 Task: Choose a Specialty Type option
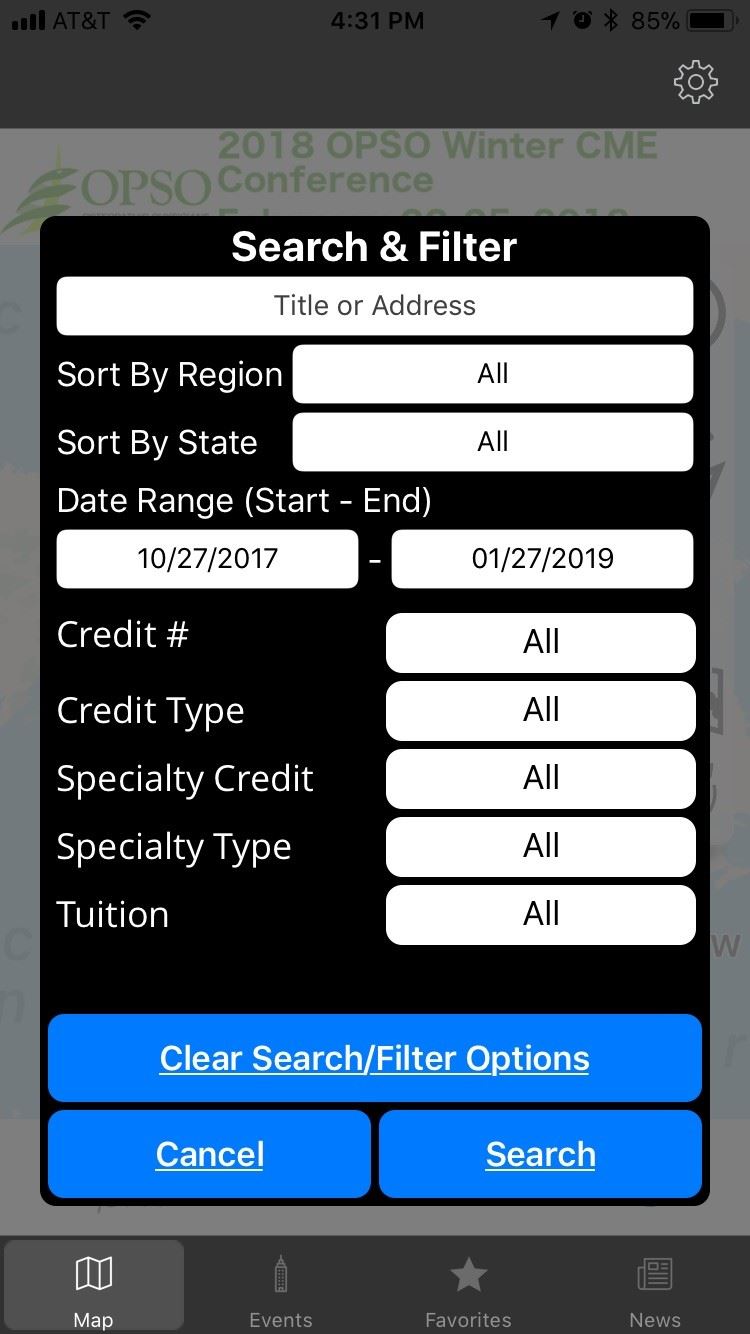click(x=541, y=846)
